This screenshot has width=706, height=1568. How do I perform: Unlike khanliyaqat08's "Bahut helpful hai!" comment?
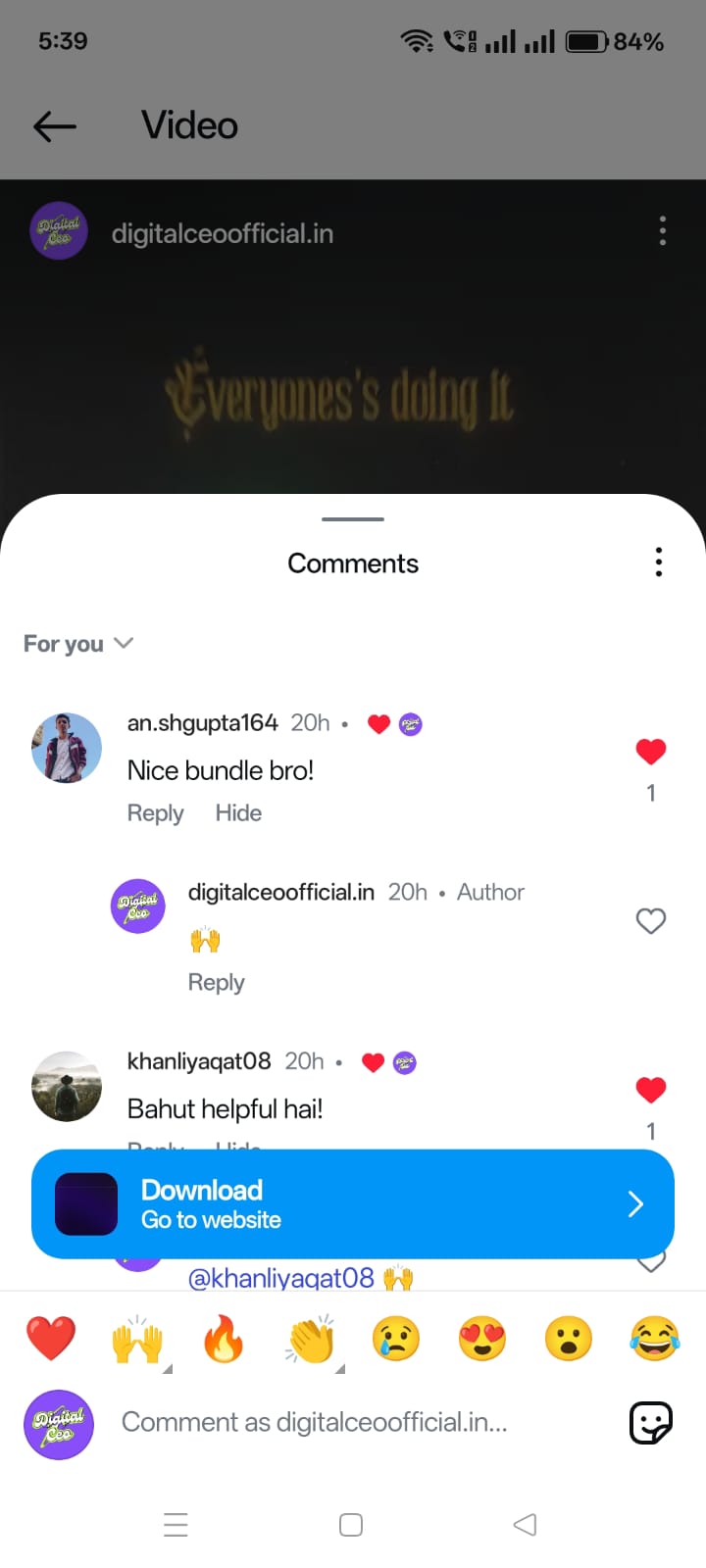click(650, 1090)
